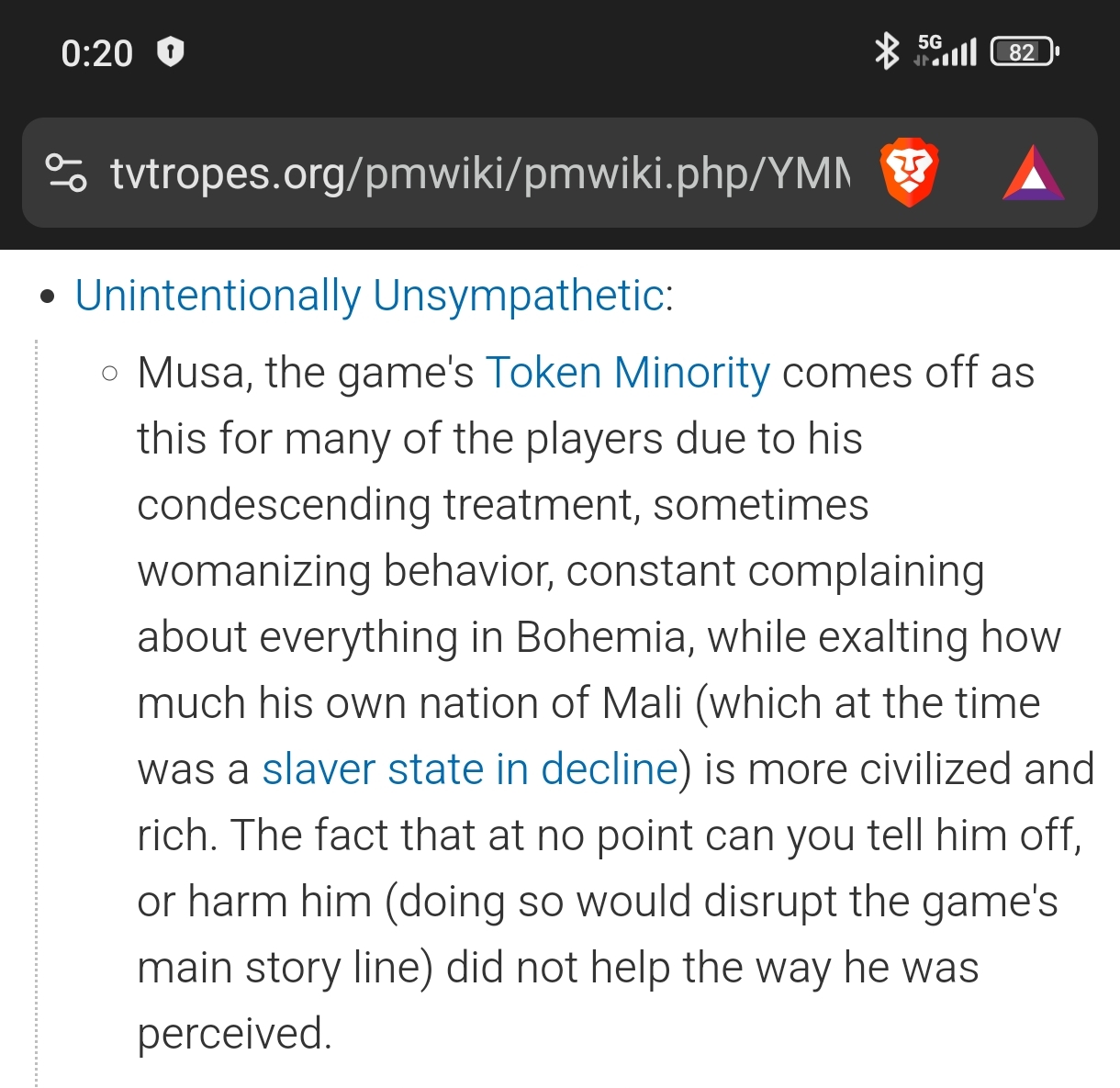Tap the tvtropes.org URL address field

480,173
